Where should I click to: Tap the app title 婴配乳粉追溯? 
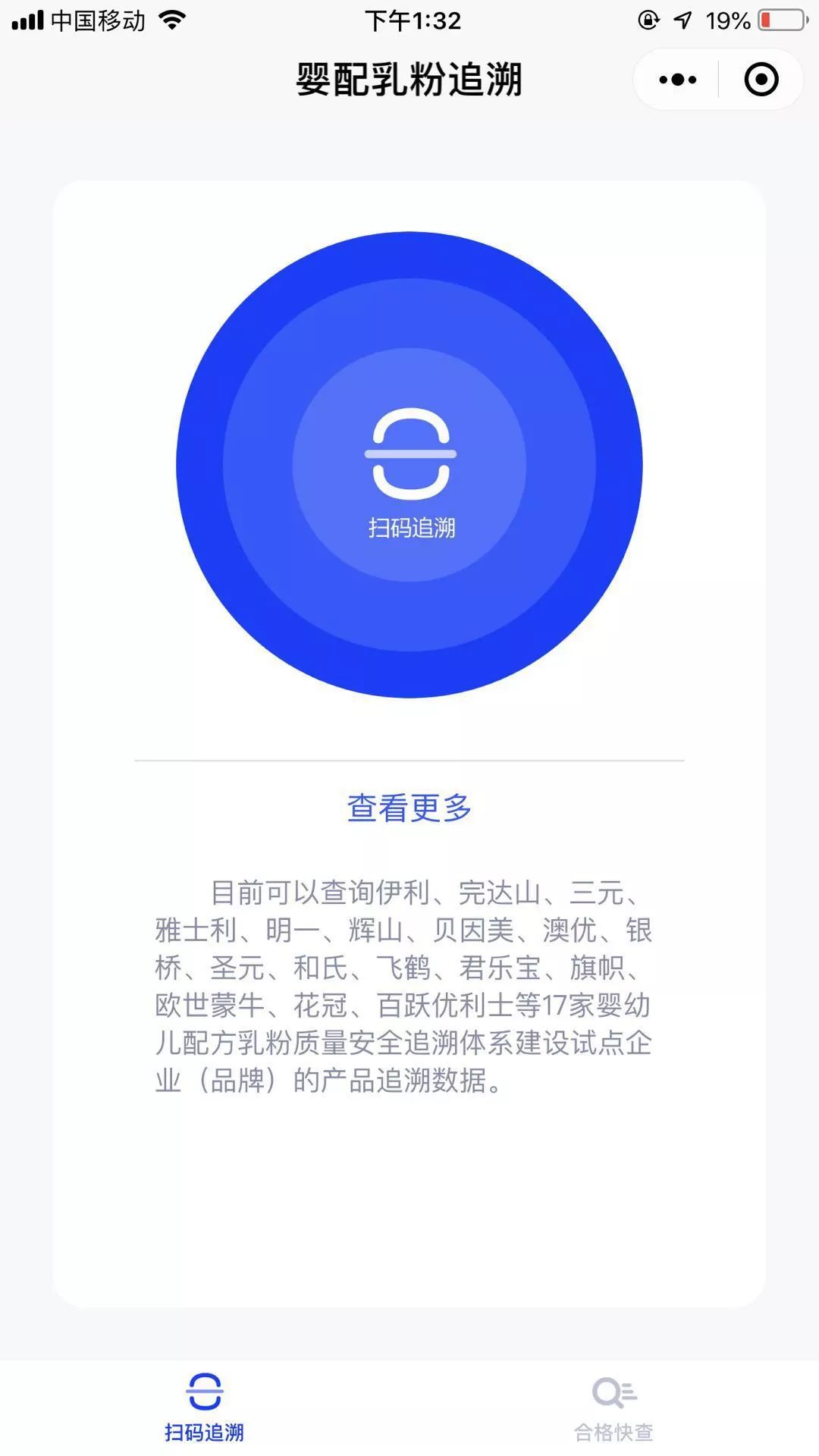click(x=409, y=78)
